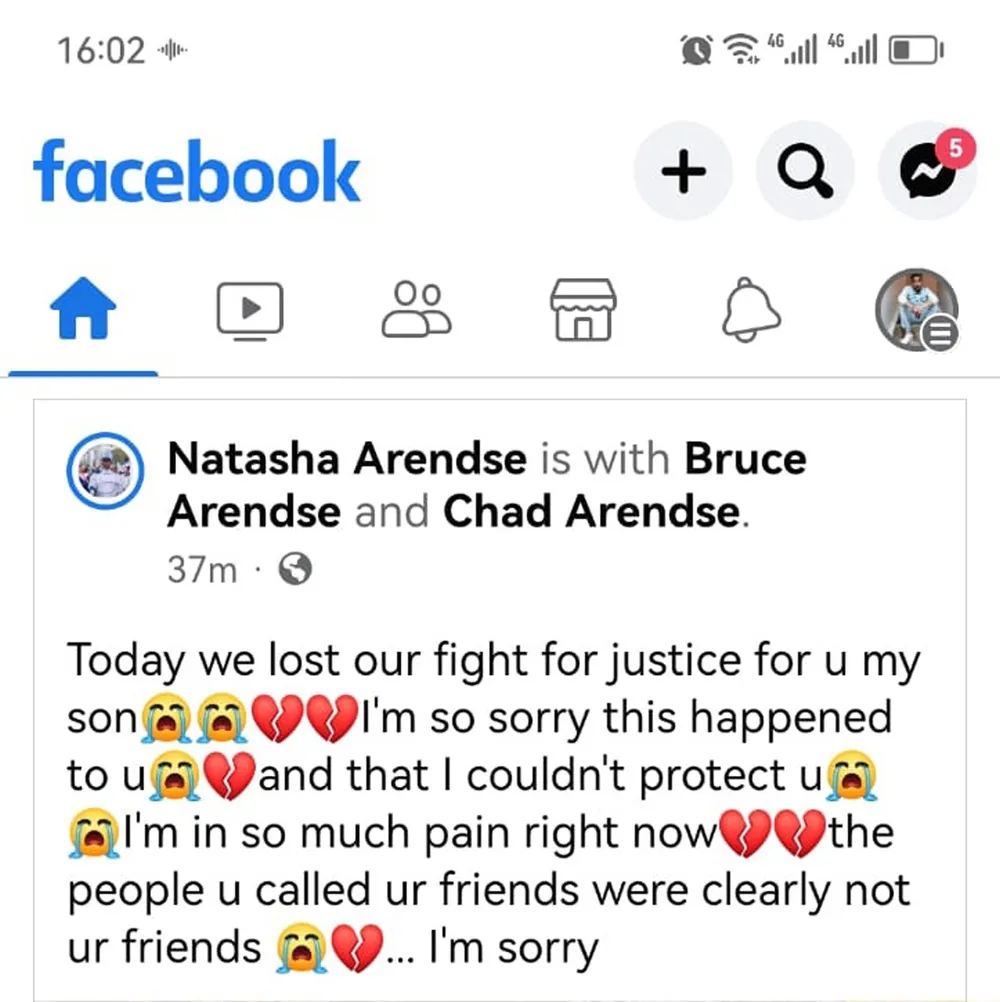Open Natasha Arendse's profile name link
The width and height of the screenshot is (1000, 1002).
(x=346, y=459)
